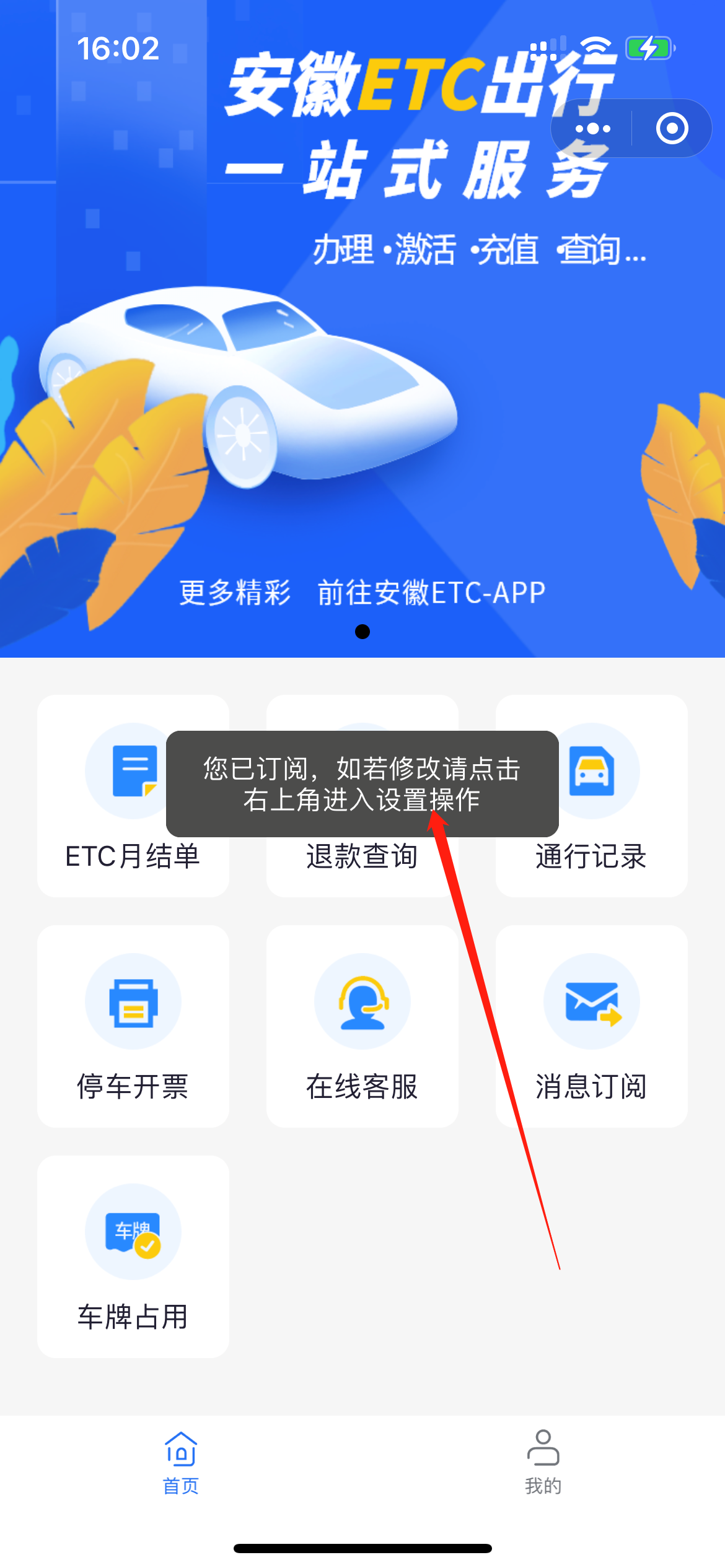This screenshot has width=725, height=1568.
Task: Switch to the 首页 home tab
Action: tap(181, 1463)
